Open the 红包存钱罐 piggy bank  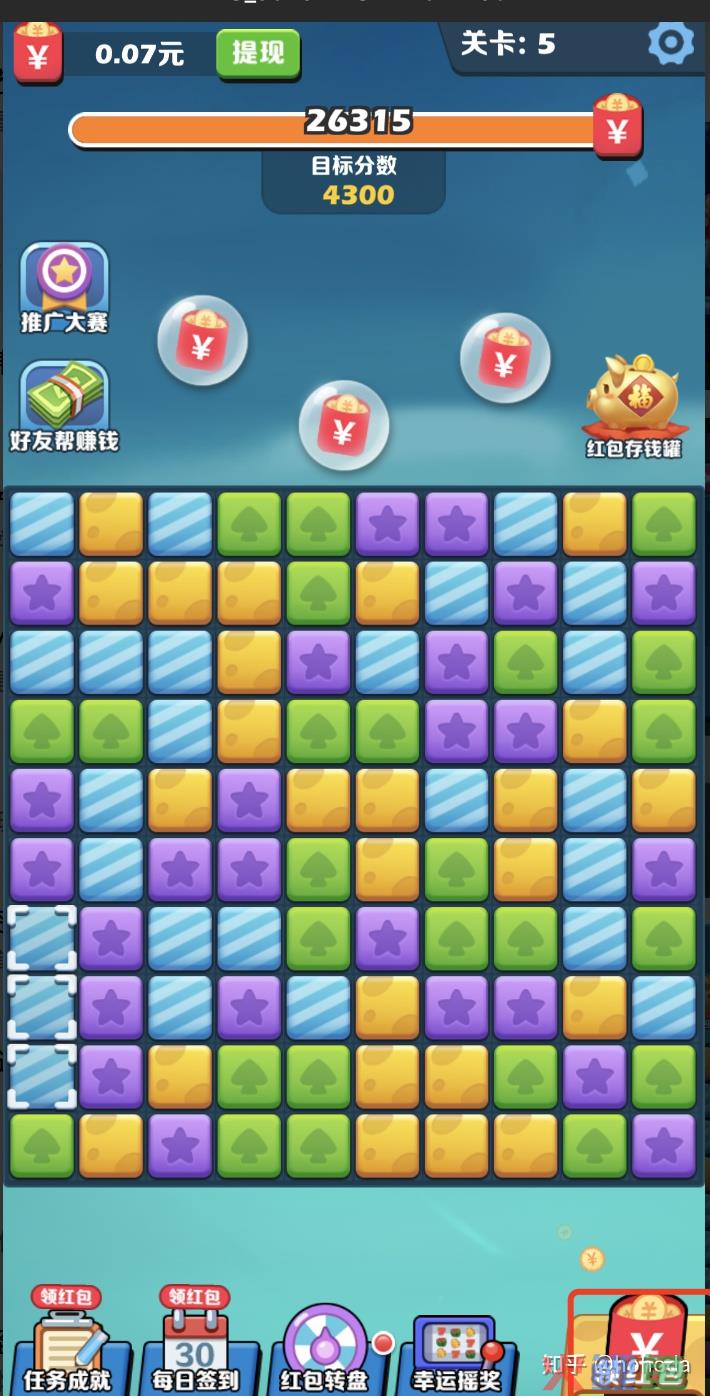633,406
